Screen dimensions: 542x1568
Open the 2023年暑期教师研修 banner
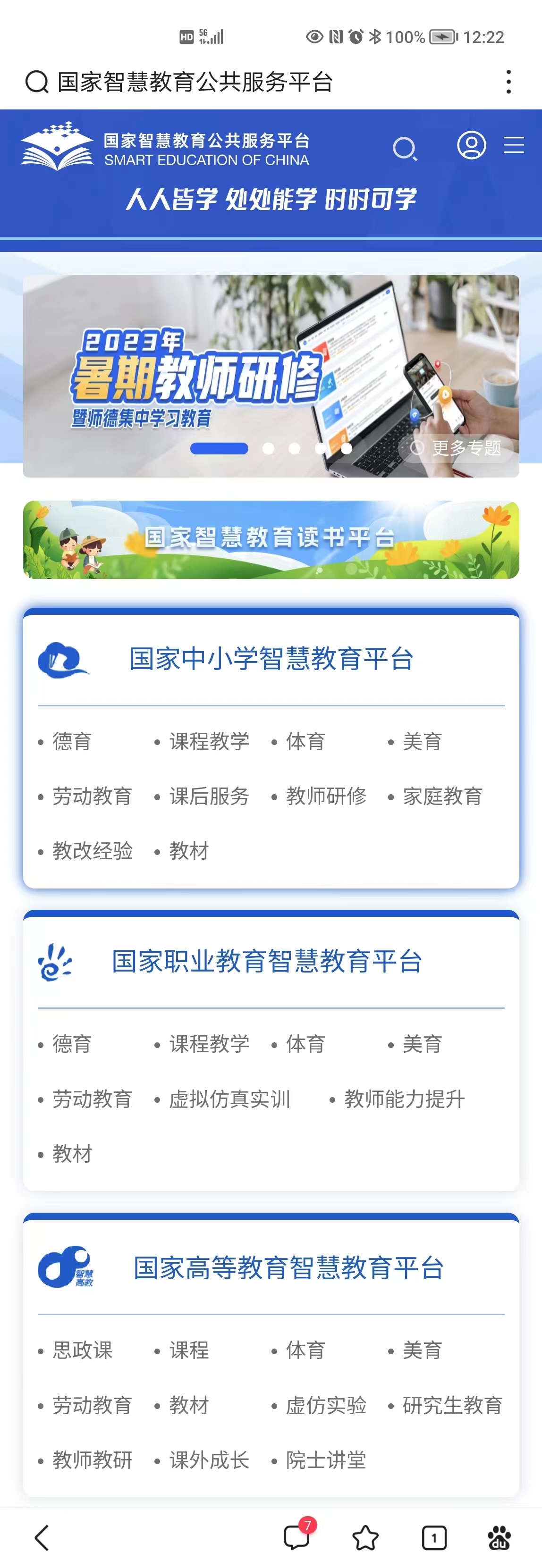[271, 376]
